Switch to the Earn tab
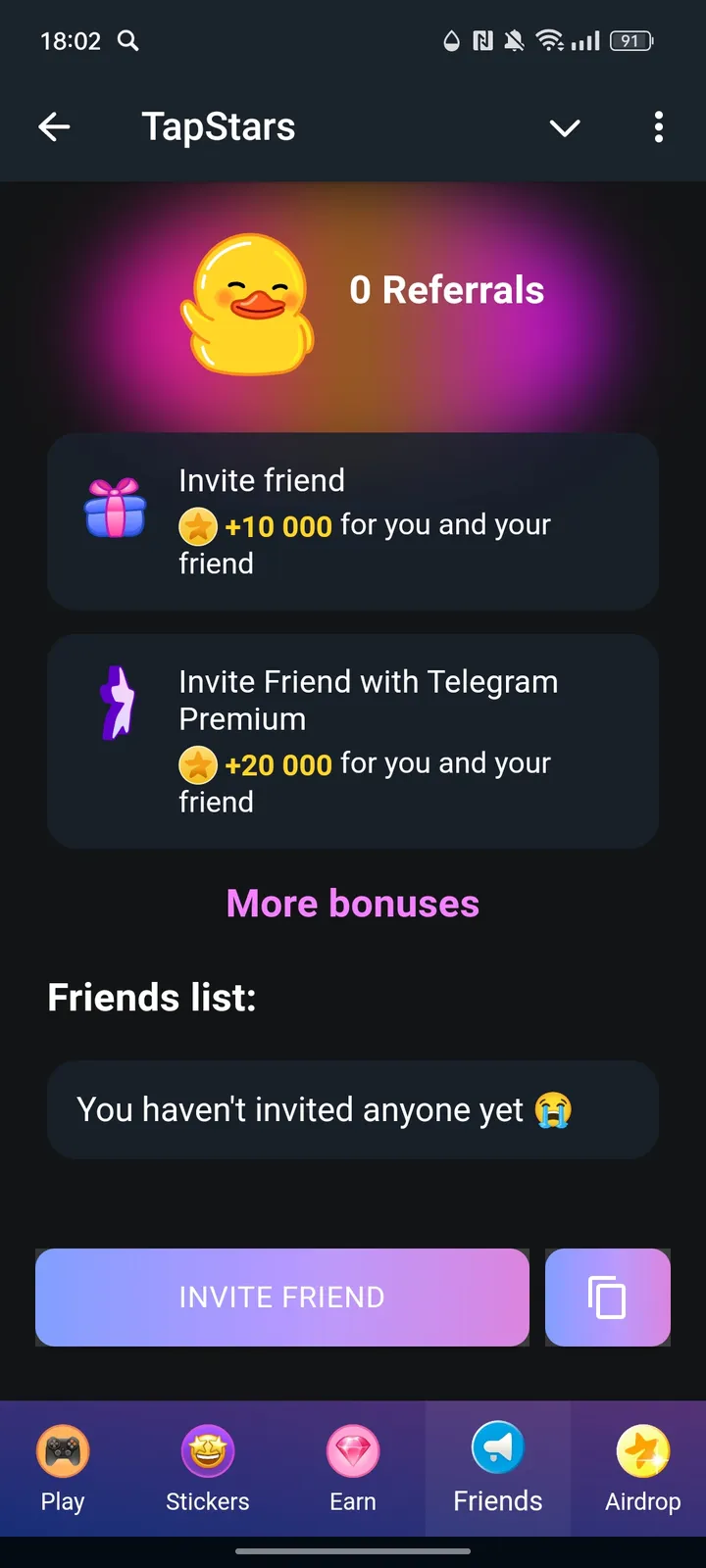This screenshot has width=706, height=1568. tap(352, 1470)
